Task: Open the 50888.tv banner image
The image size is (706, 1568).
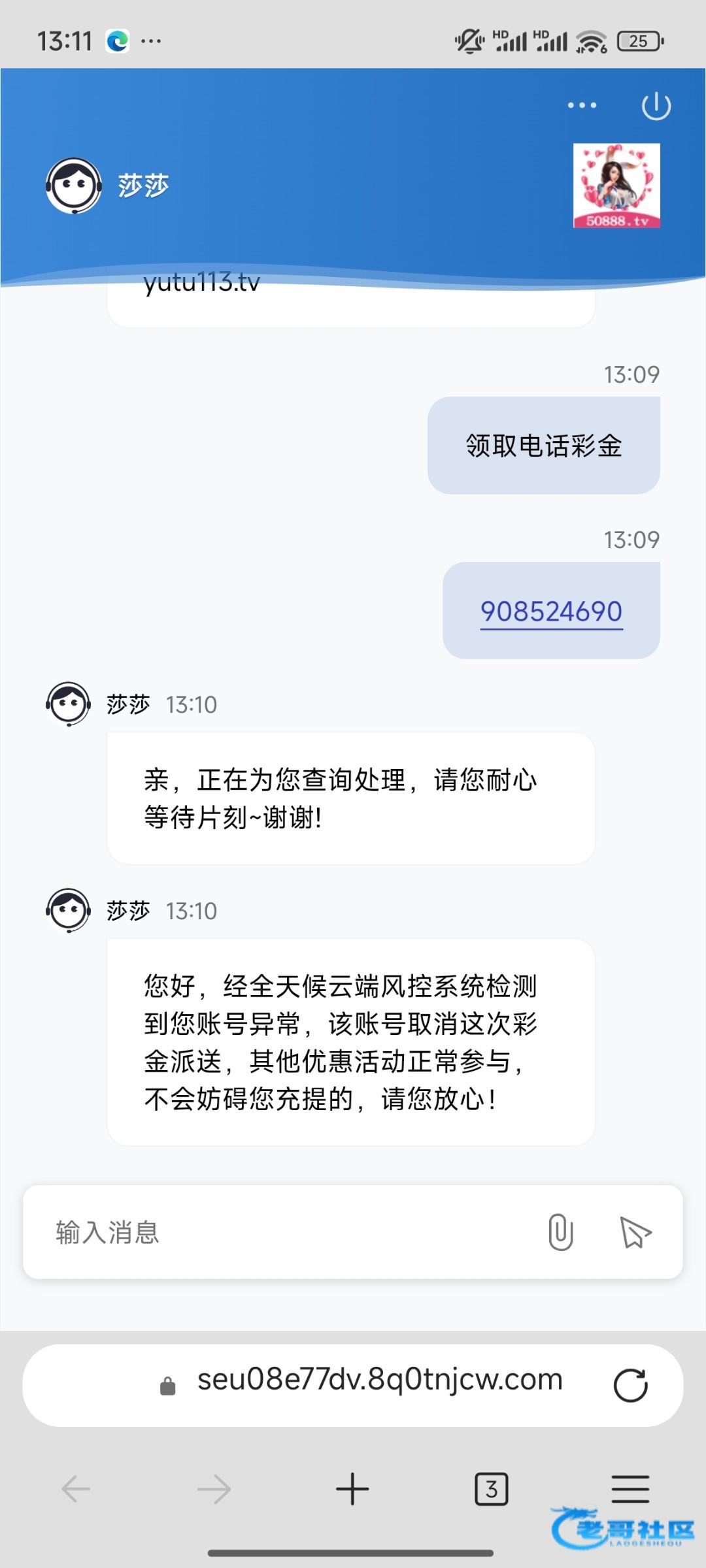Action: point(616,186)
